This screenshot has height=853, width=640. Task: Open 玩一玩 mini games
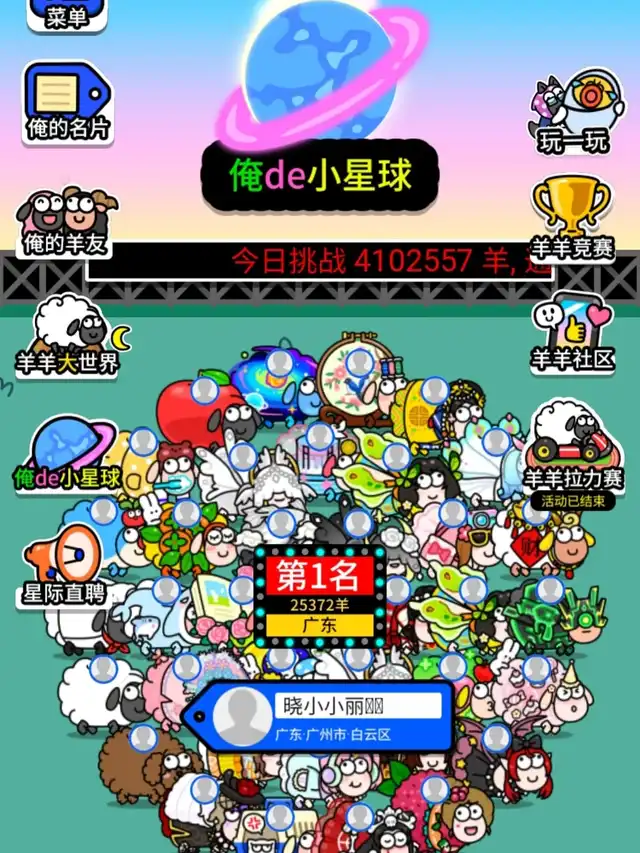click(x=572, y=112)
